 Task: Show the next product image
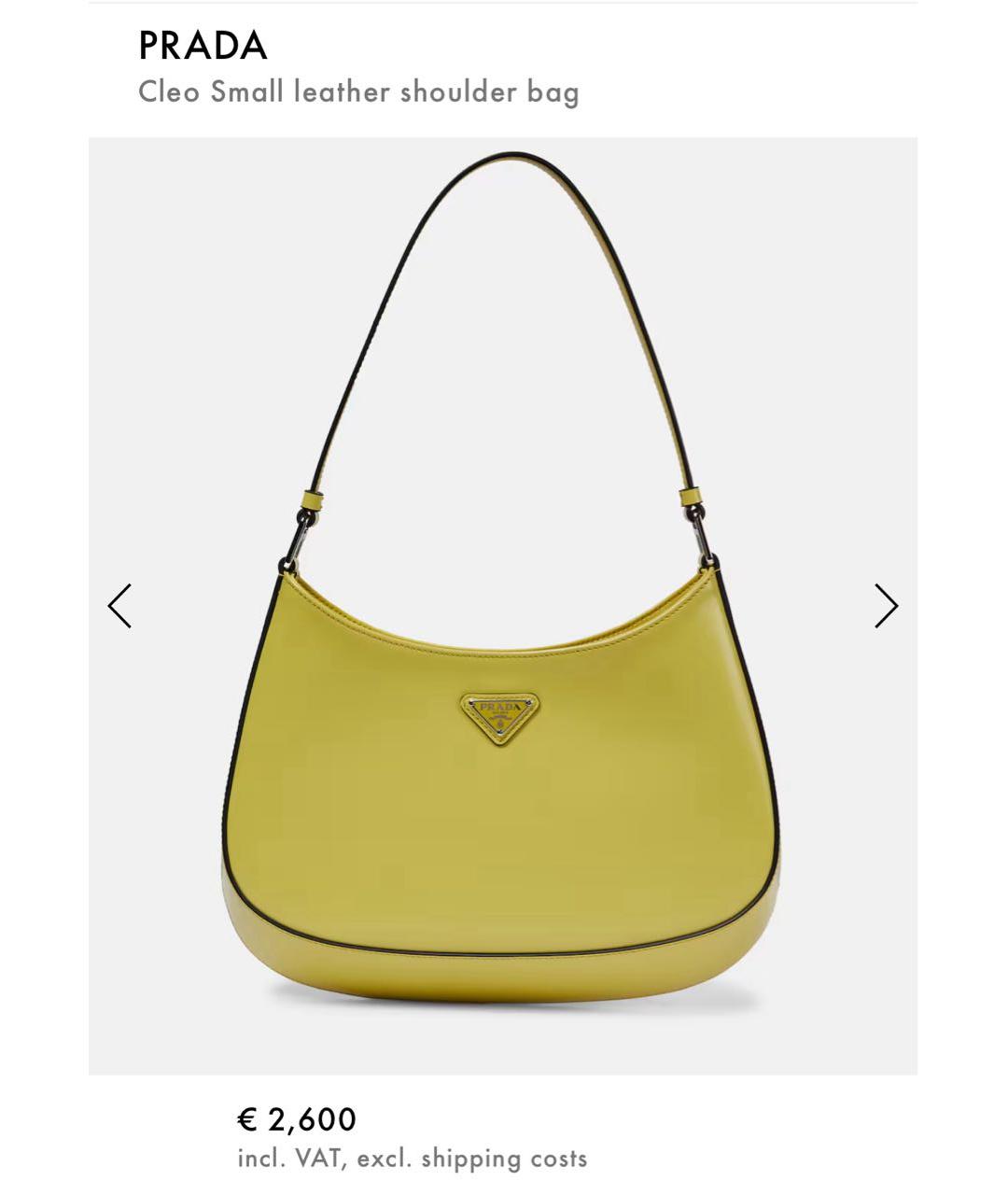coord(886,606)
